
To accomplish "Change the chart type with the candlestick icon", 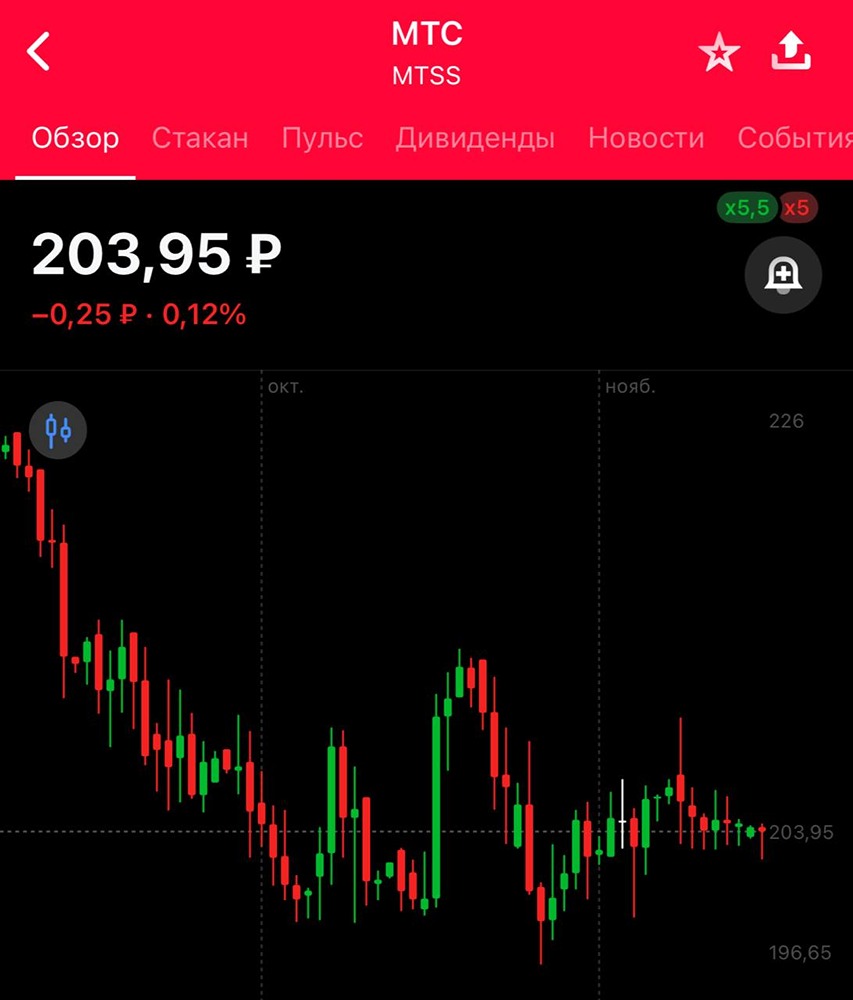I will [58, 431].
